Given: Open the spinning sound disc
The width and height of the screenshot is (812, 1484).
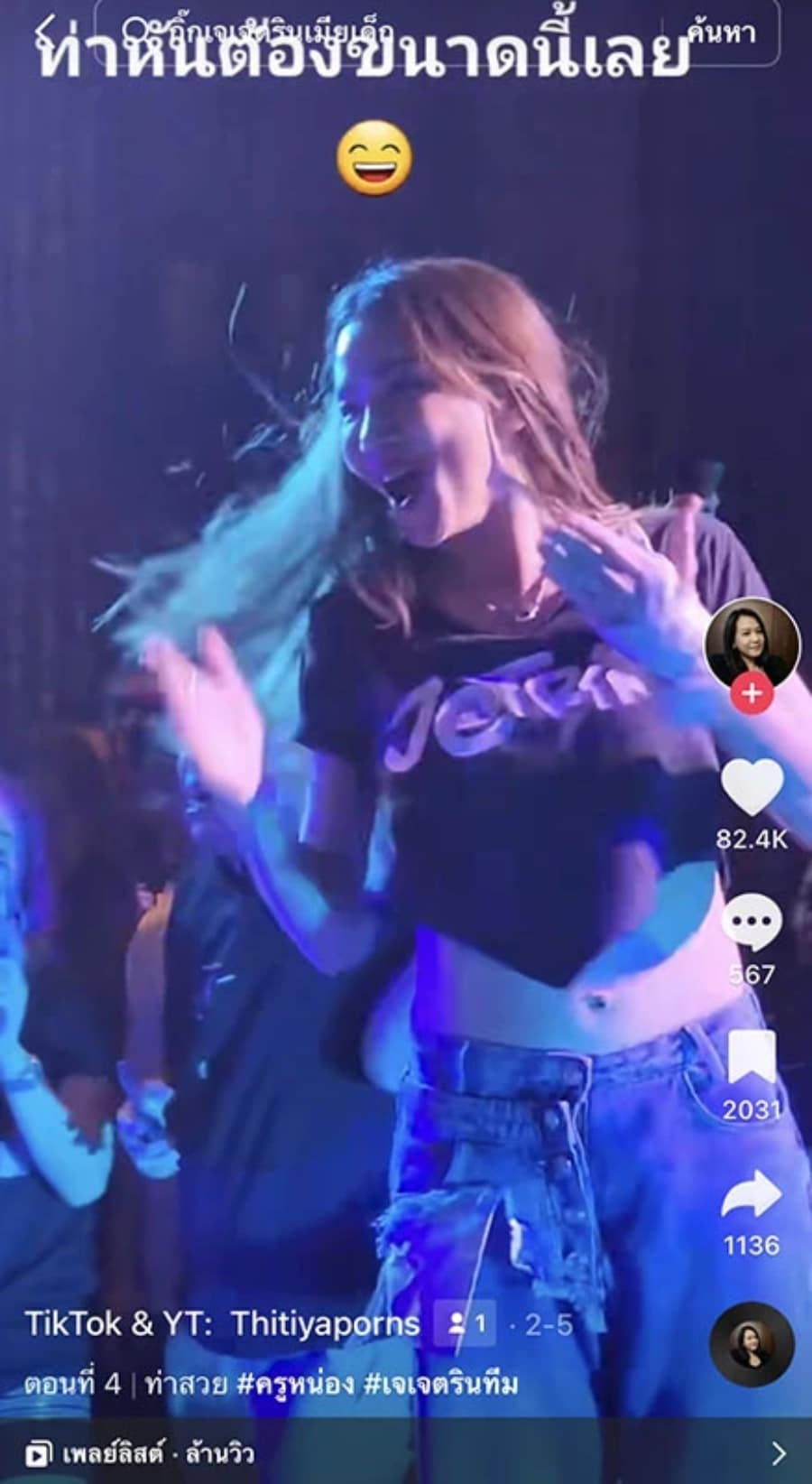Looking at the screenshot, I should point(752,1345).
